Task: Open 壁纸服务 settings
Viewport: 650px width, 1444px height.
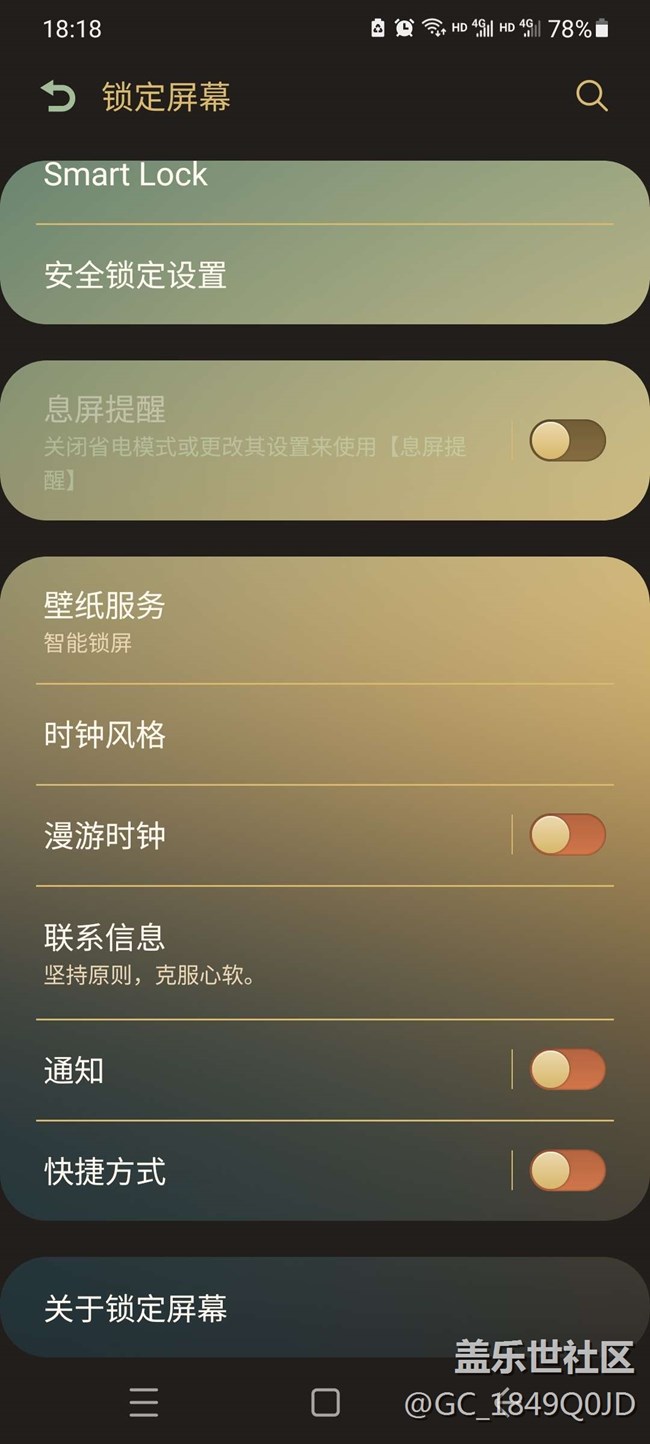Action: [105, 620]
